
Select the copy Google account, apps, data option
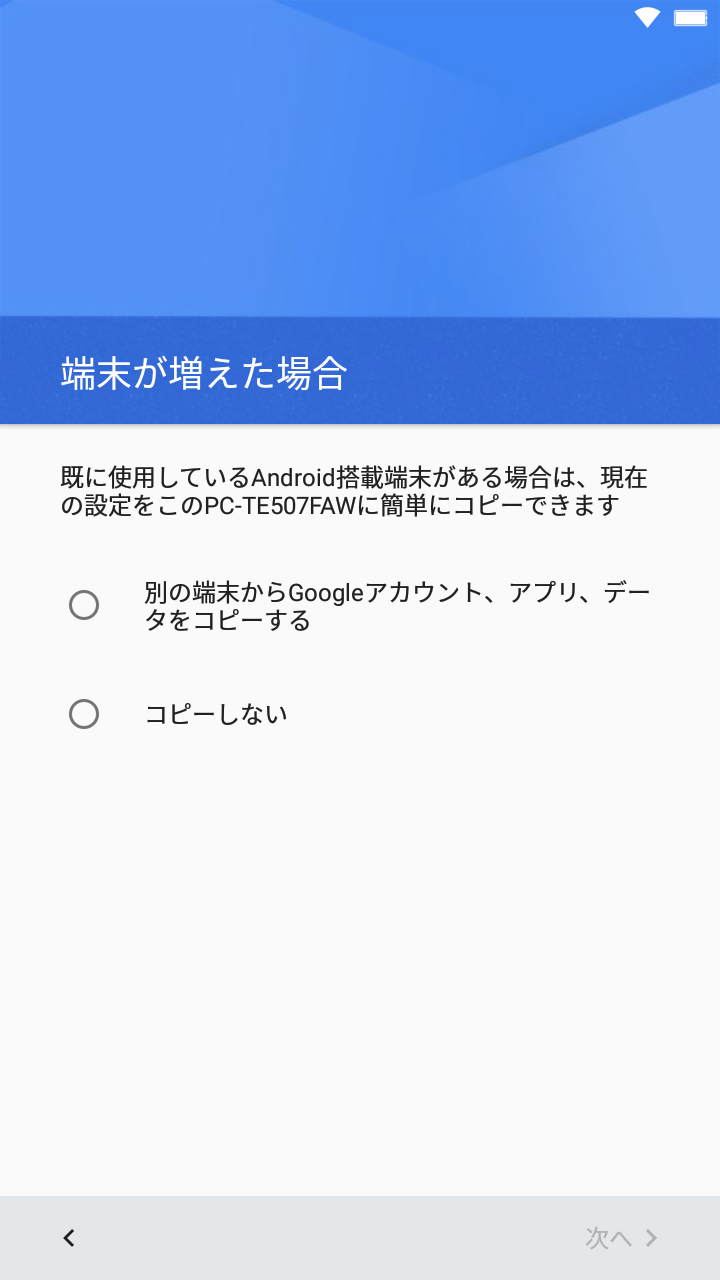tap(84, 604)
